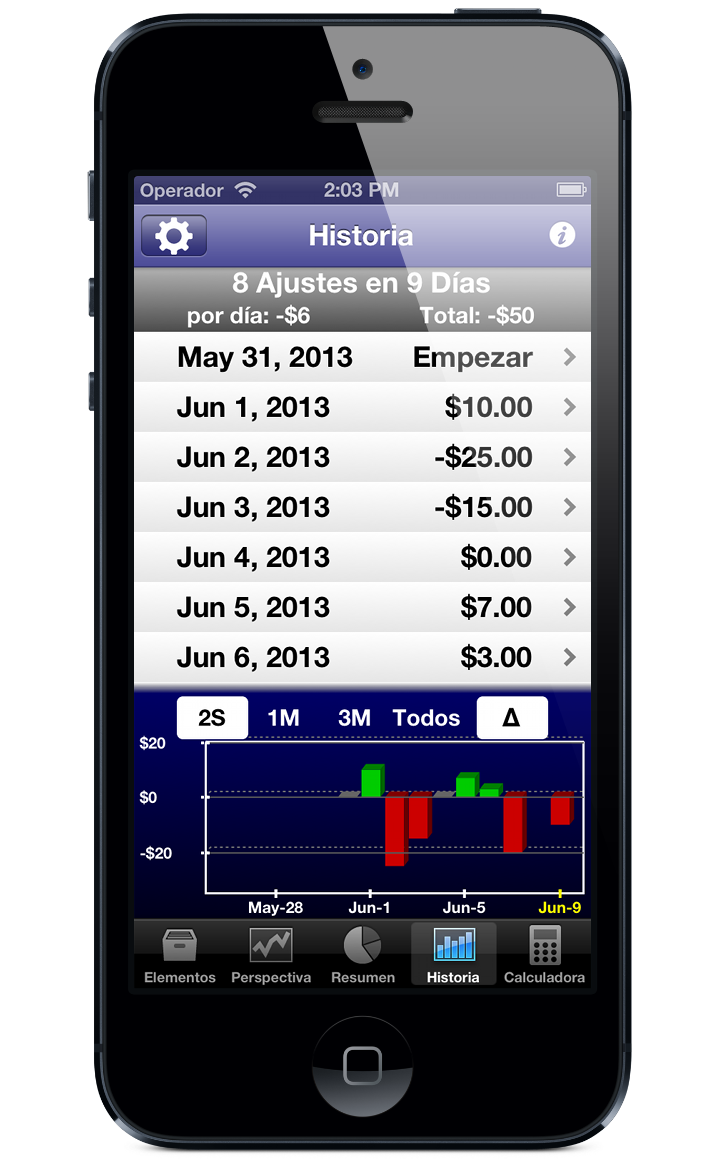Select the 2S chart range

pos(212,718)
